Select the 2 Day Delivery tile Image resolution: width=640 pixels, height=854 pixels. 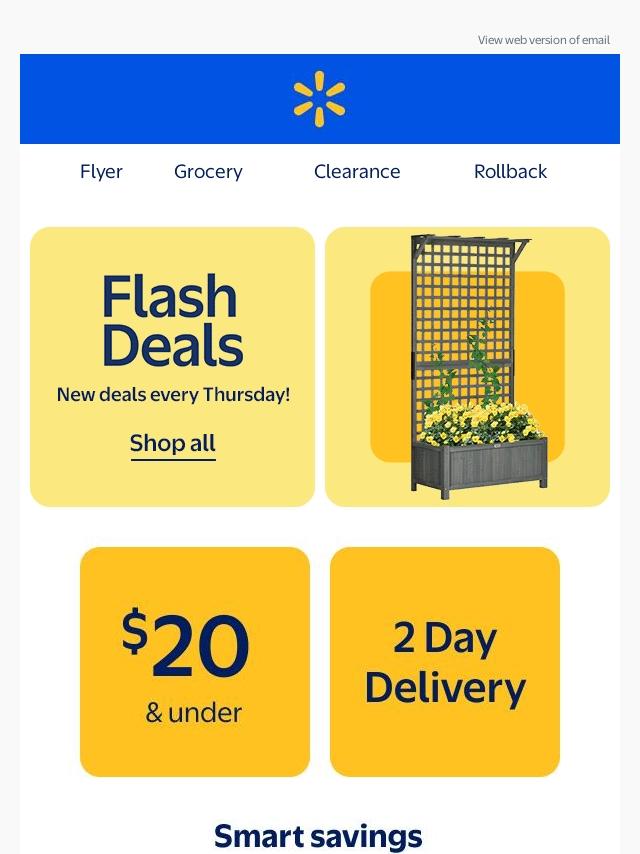(x=445, y=662)
